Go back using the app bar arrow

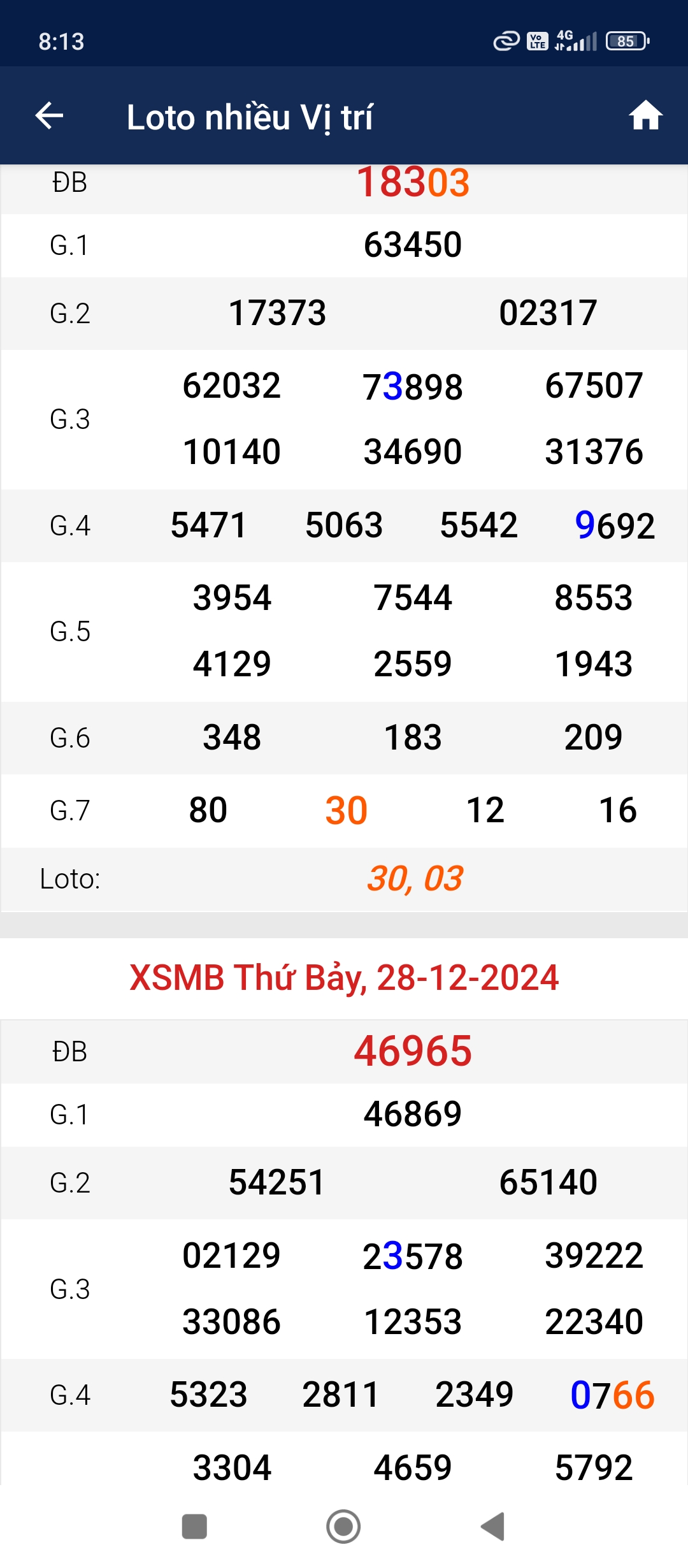(49, 116)
